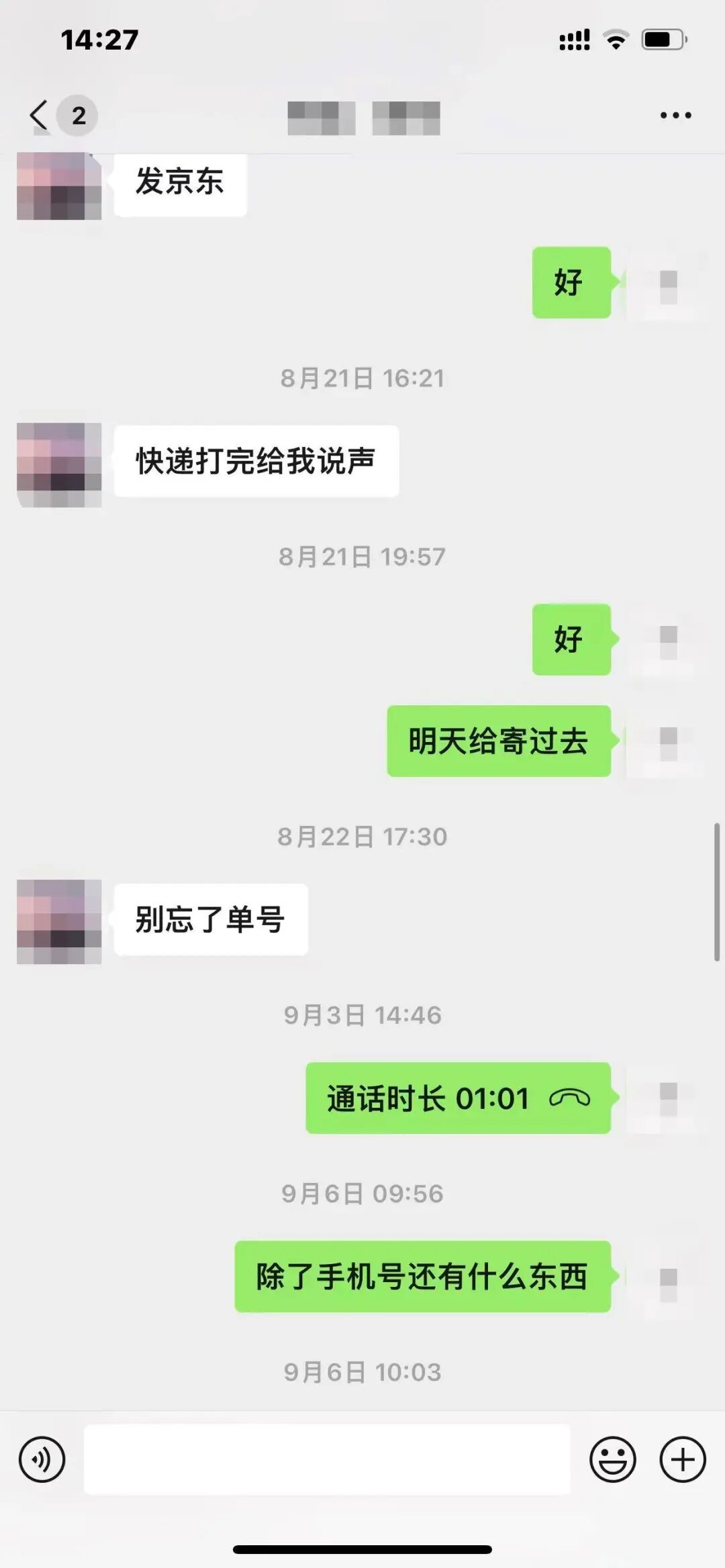Switch to voice message input

coord(42,1459)
